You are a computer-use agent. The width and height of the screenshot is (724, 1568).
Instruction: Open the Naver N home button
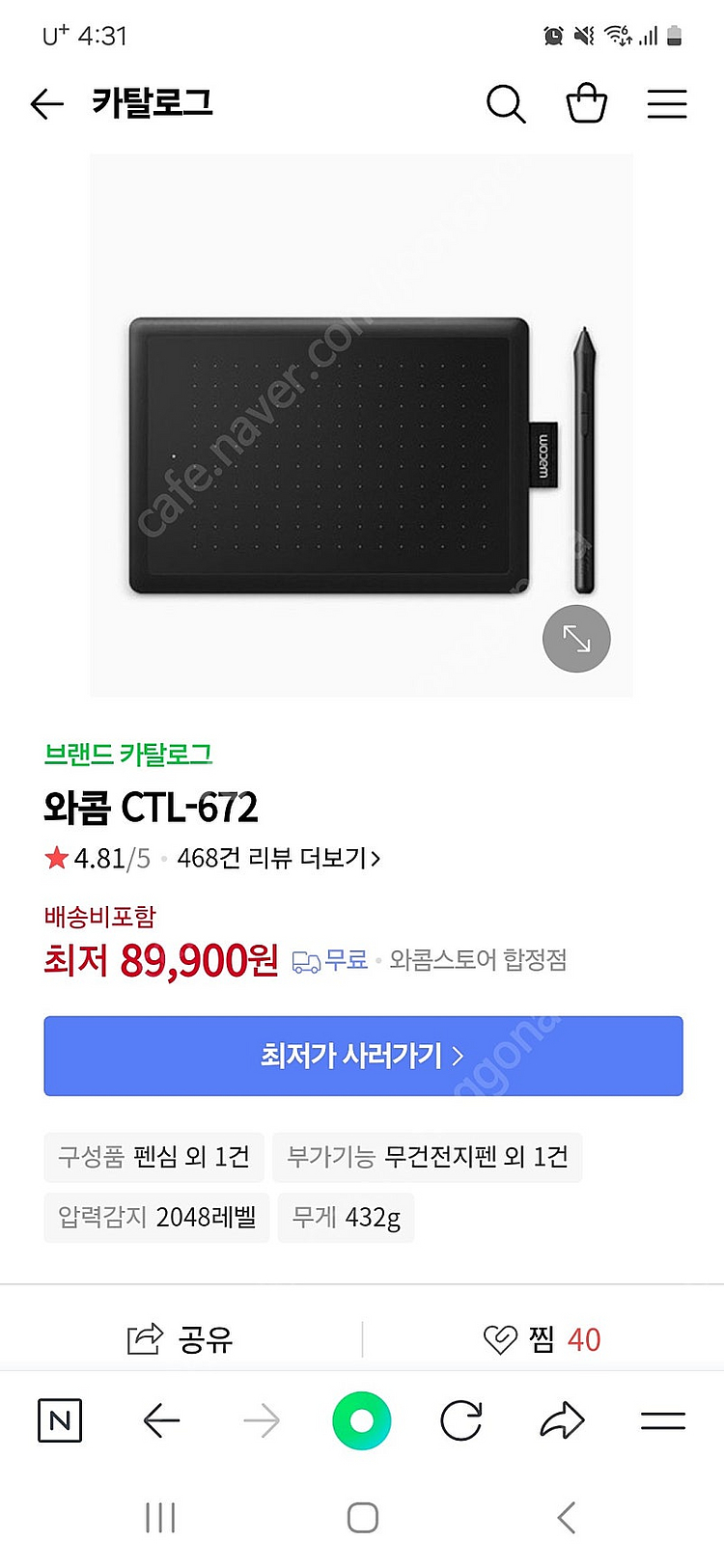click(x=60, y=1420)
